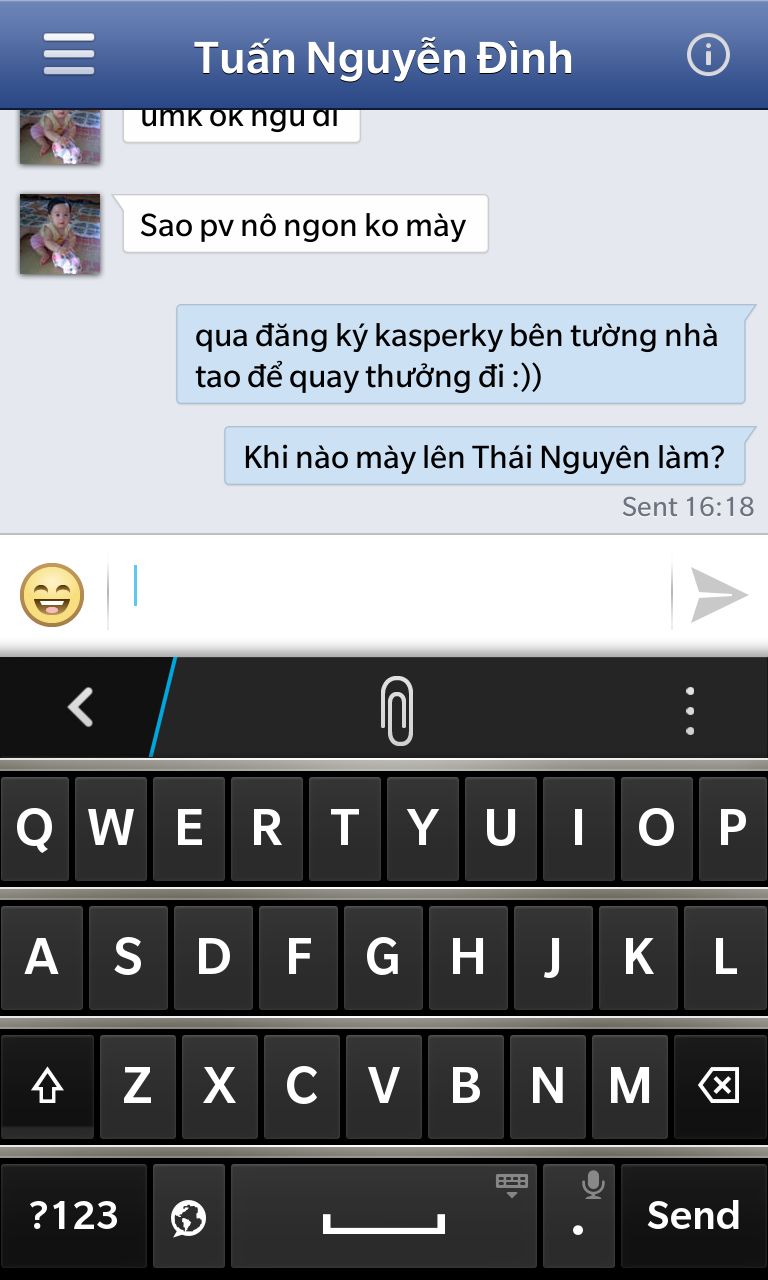768x1280 pixels.
Task: Tap the keyboard Send key
Action: pyautogui.click(x=693, y=1215)
